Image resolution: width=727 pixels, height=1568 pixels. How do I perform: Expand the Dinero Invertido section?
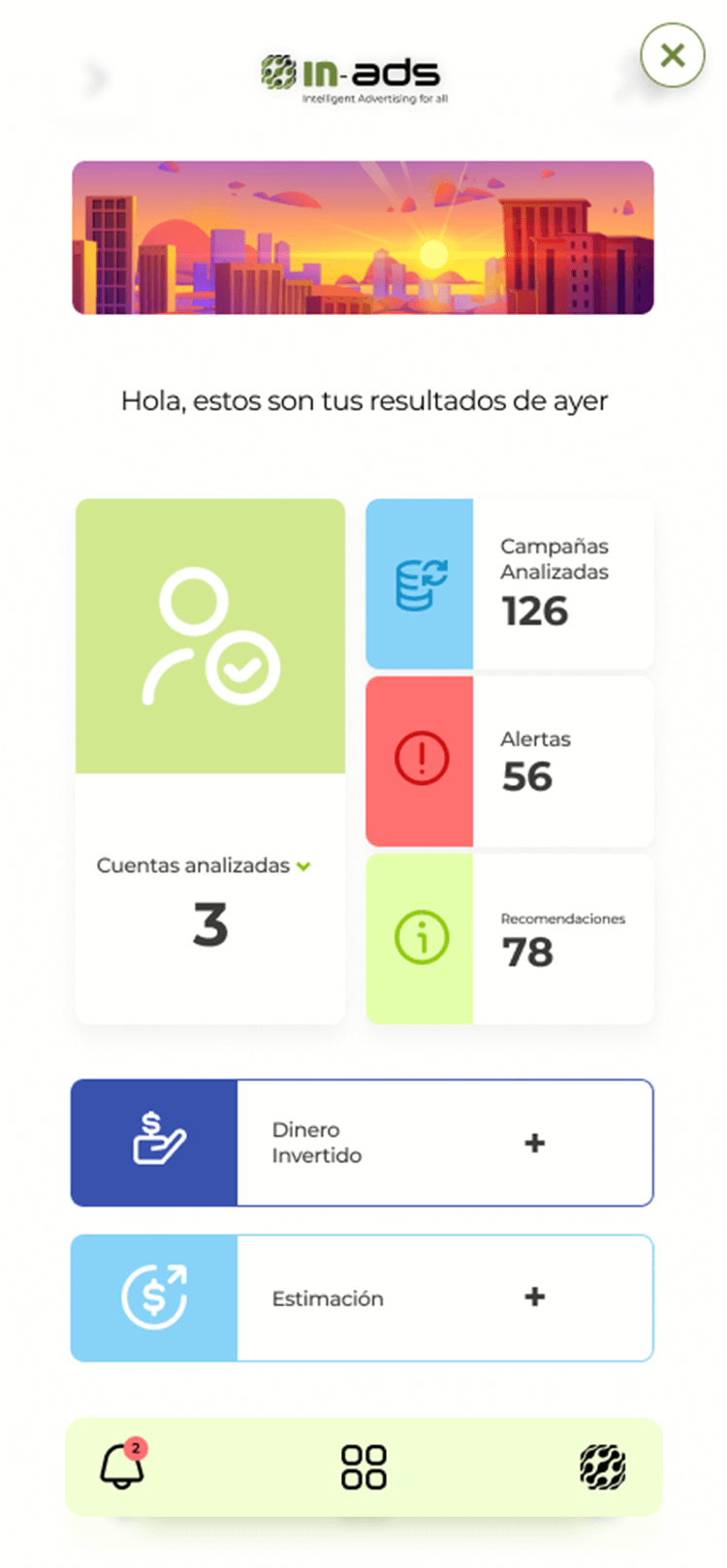(534, 1144)
